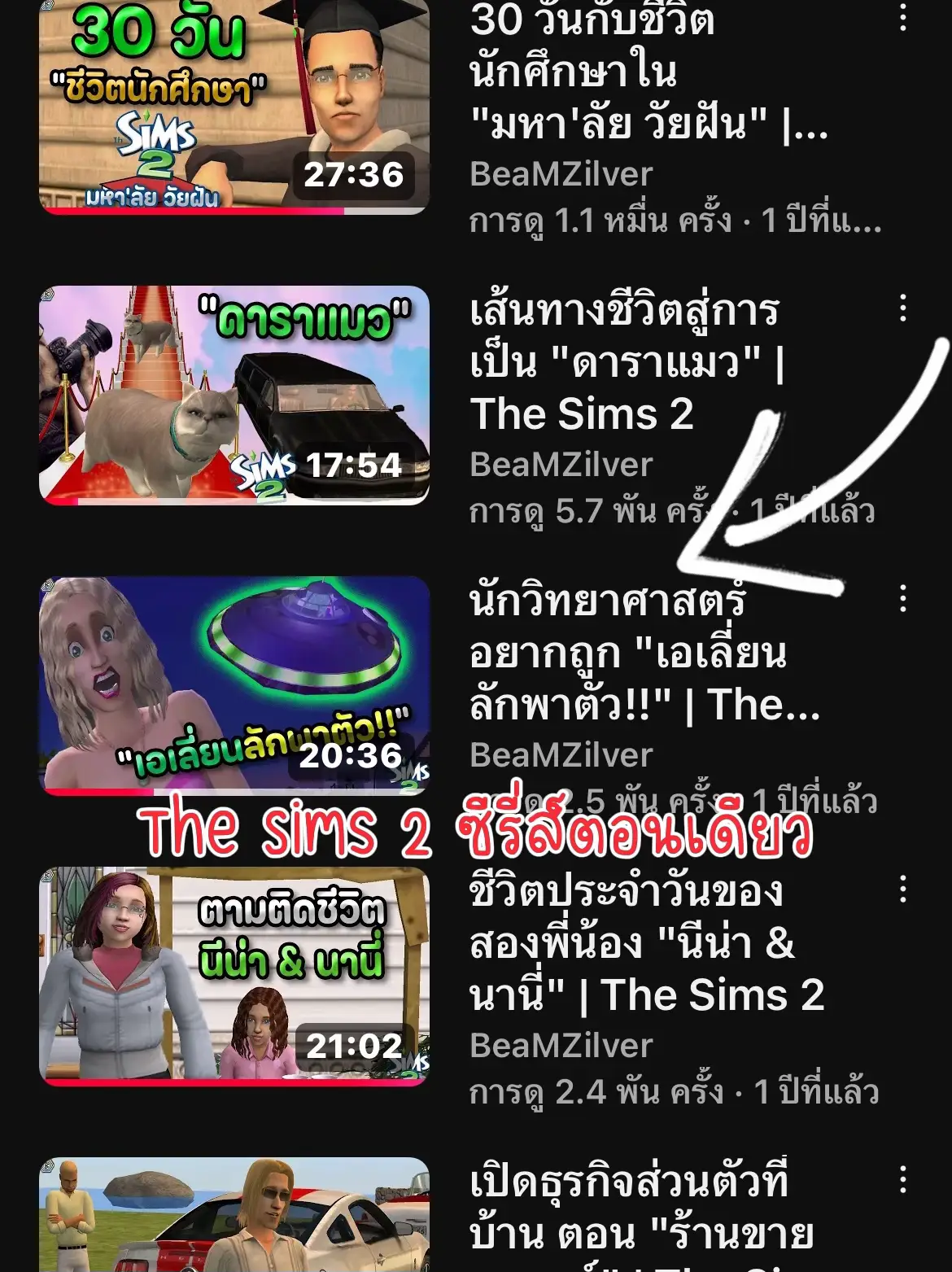This screenshot has width=952, height=1272.
Task: Open the "นีน่า & นานี่" 21:02 video
Action: coord(234,976)
